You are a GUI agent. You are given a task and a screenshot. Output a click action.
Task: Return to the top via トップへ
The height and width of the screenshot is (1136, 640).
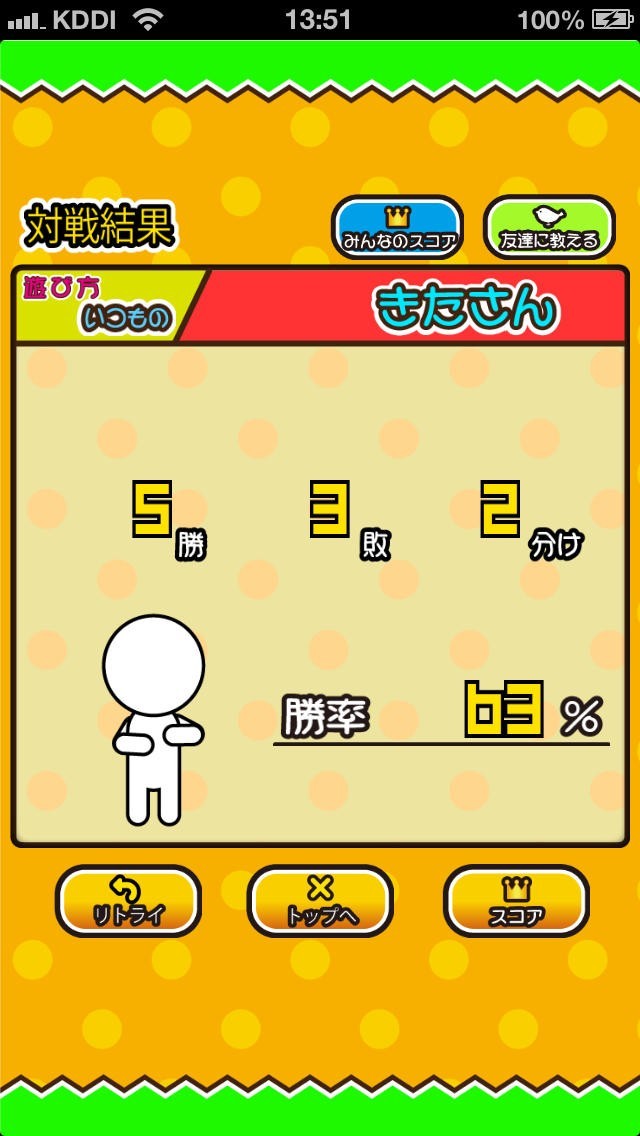320,901
